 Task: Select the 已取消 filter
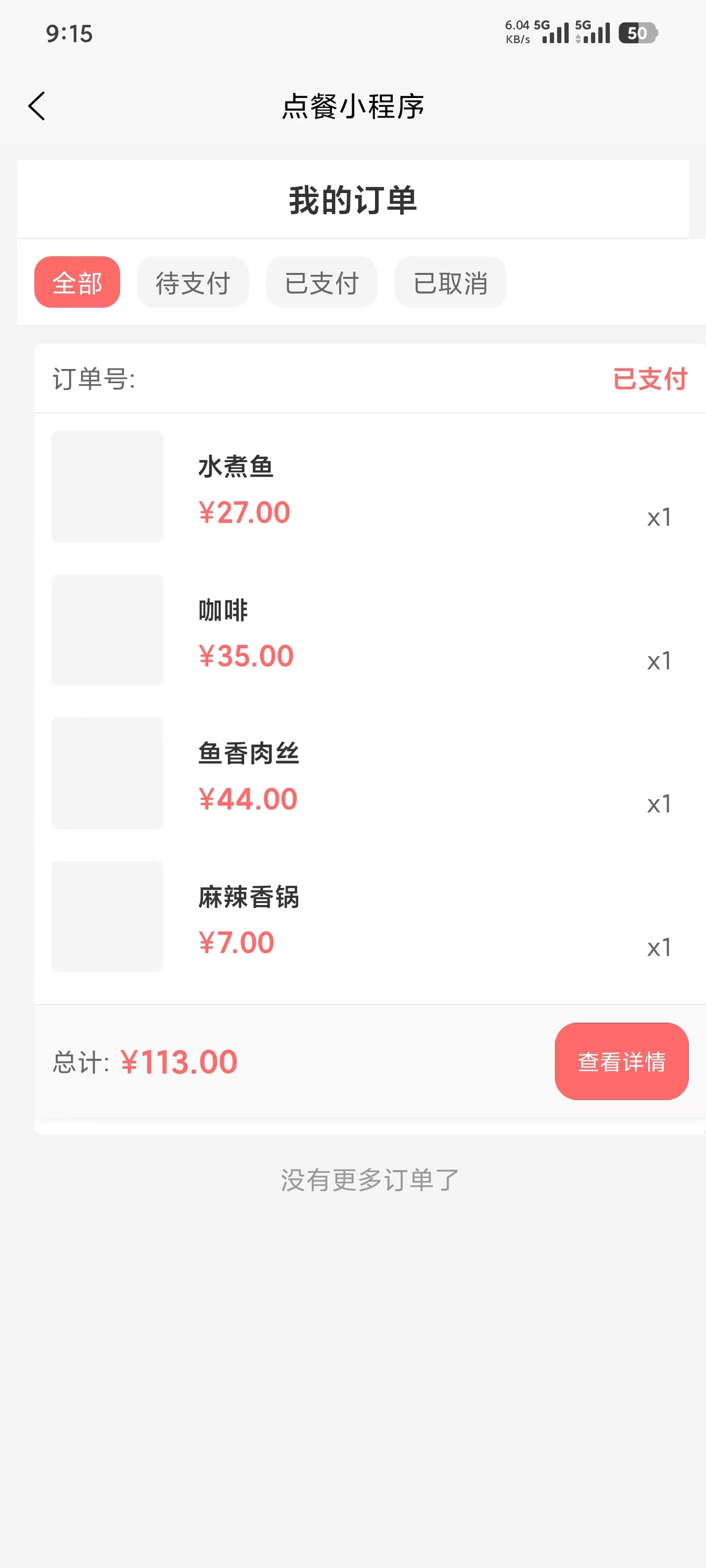[450, 282]
